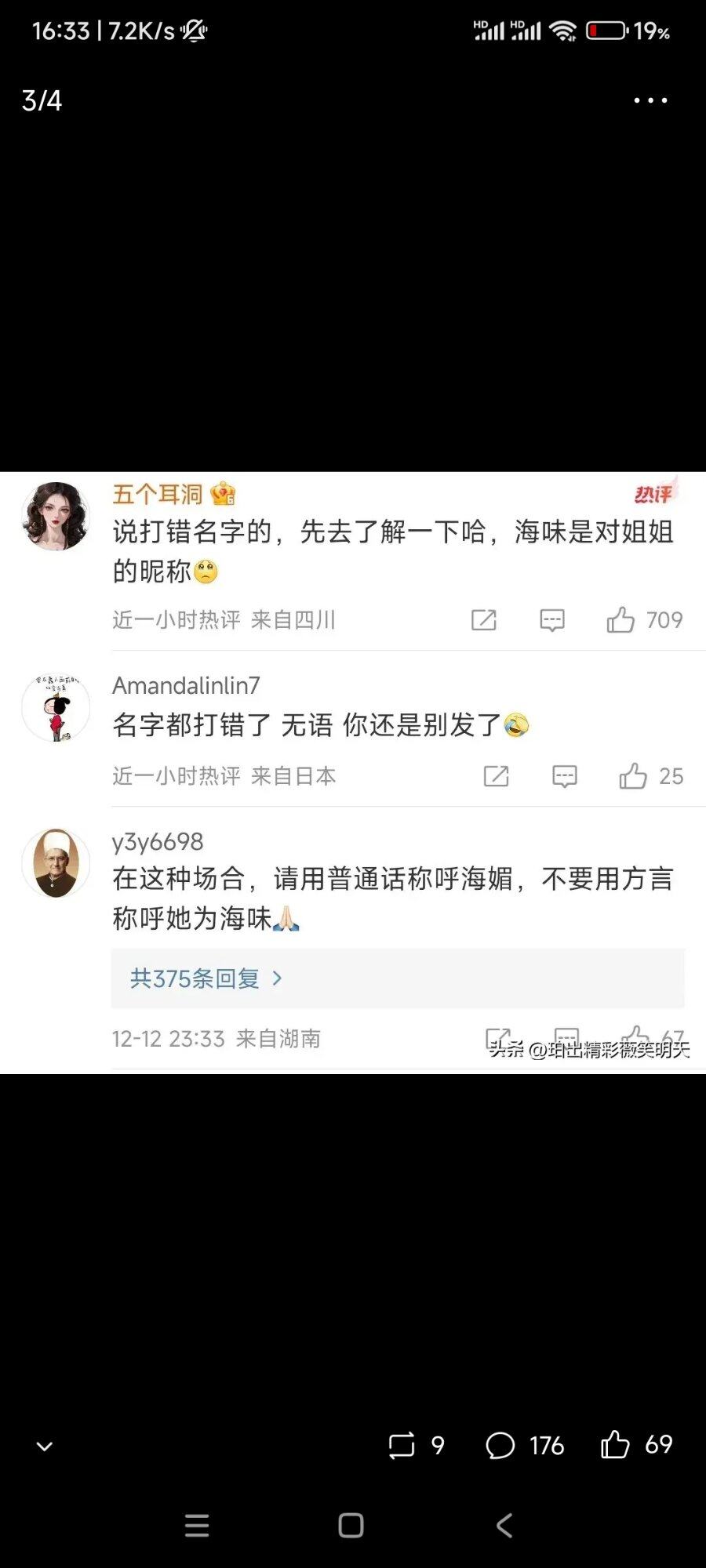Go to the home screen via the system home button

351,1525
